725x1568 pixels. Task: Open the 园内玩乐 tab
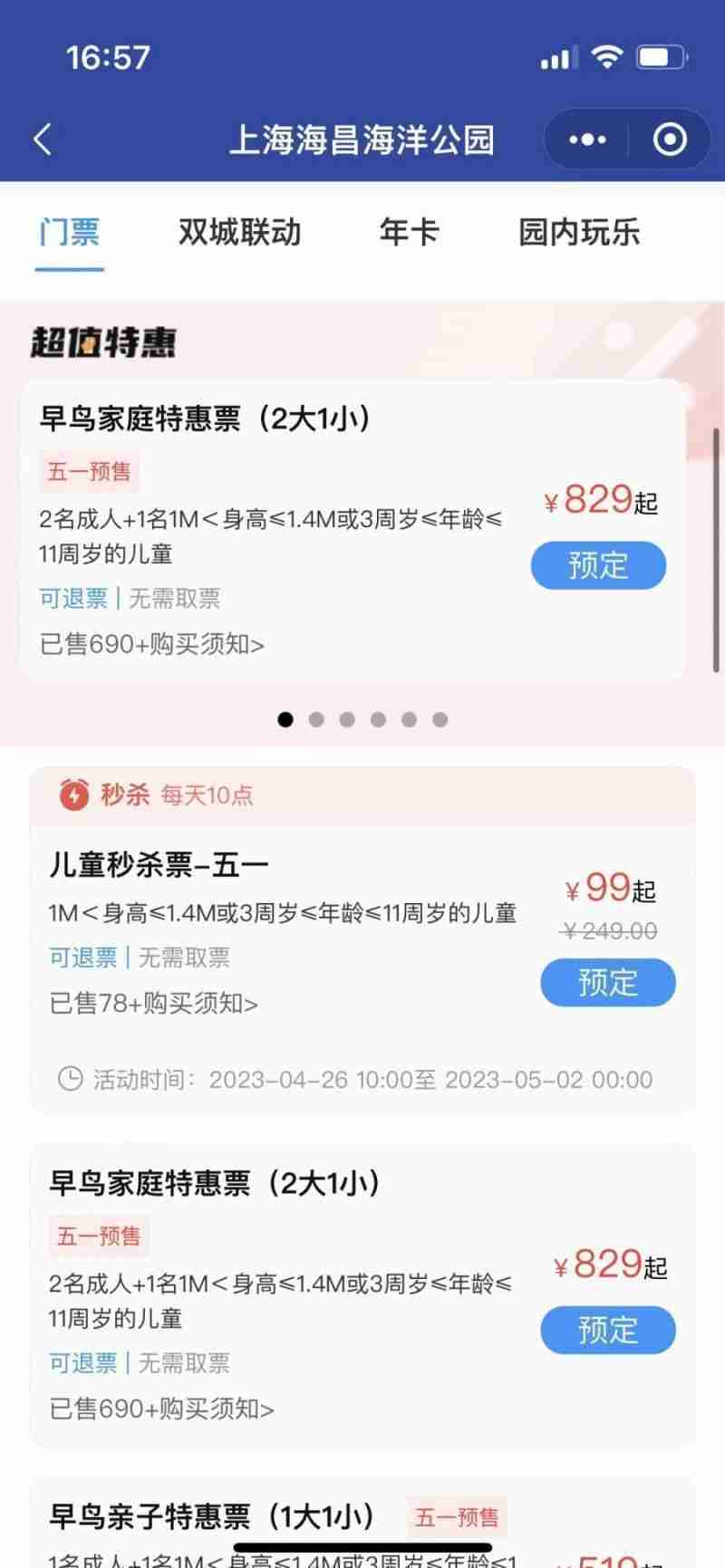tap(579, 232)
